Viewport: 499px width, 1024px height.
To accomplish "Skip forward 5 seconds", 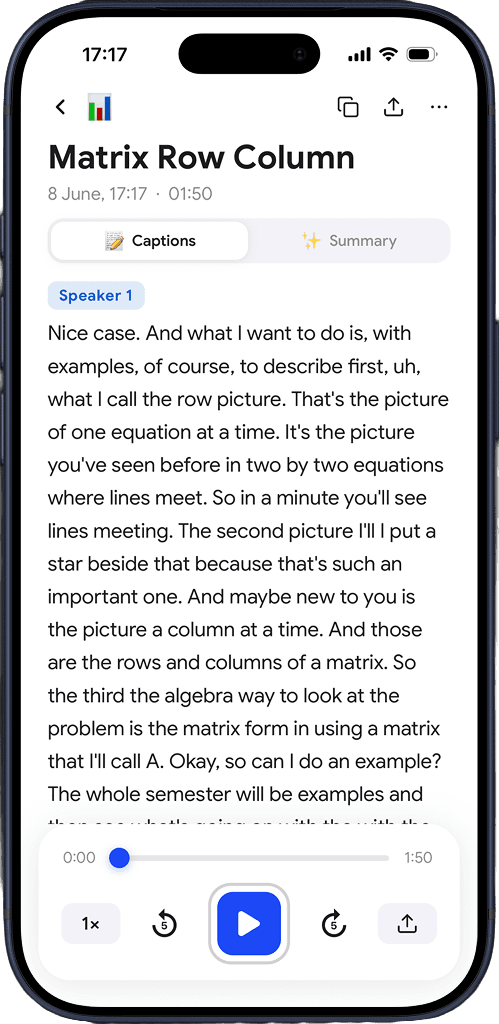I will (334, 923).
